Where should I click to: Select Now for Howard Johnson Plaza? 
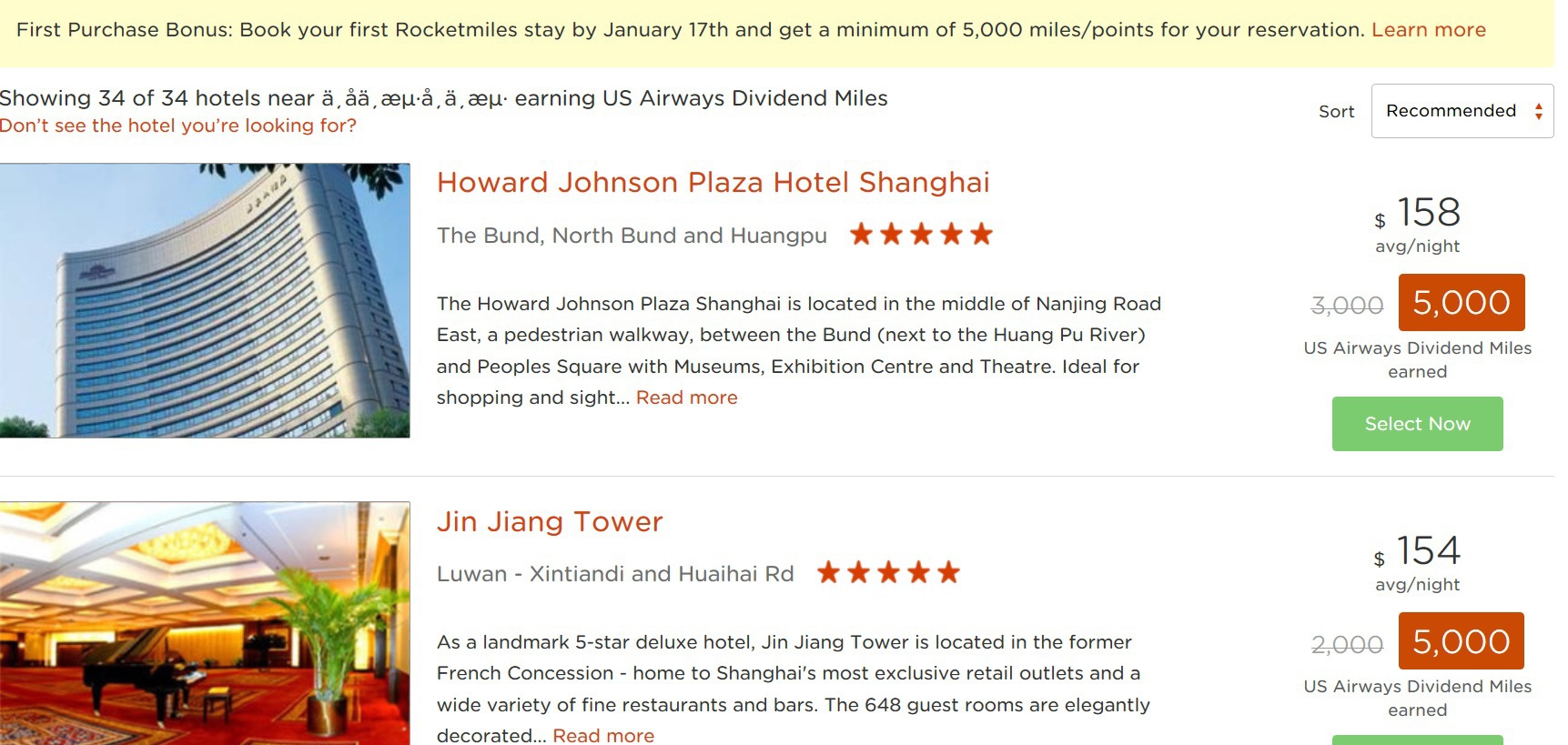[x=1417, y=424]
